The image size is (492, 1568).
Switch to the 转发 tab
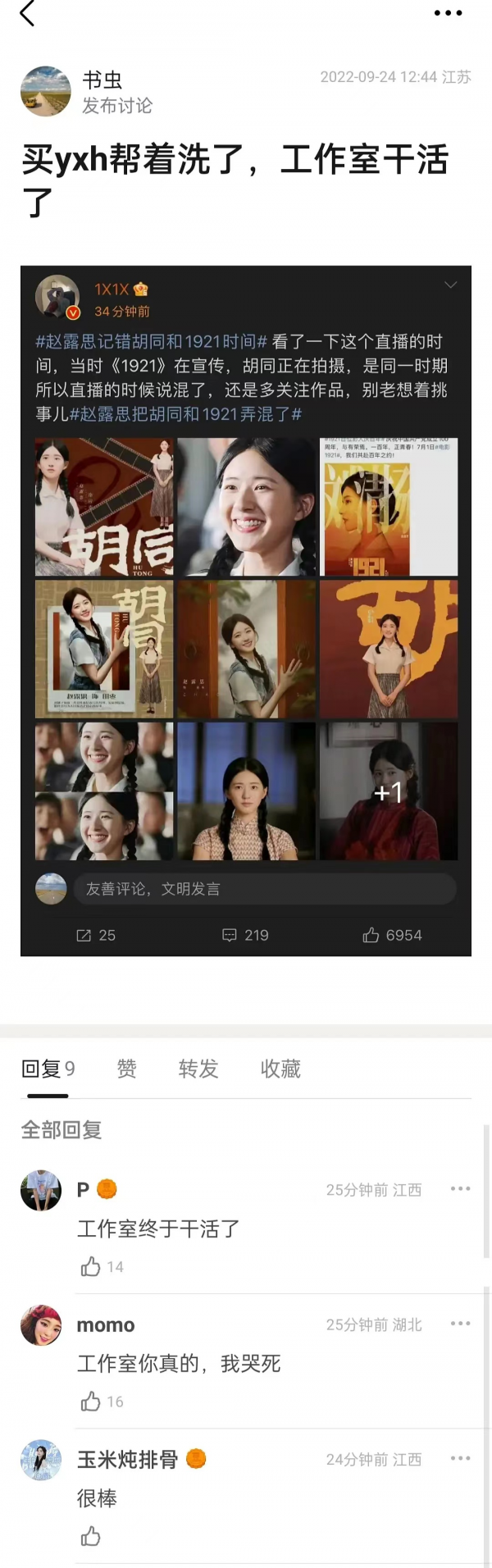pos(198,1069)
